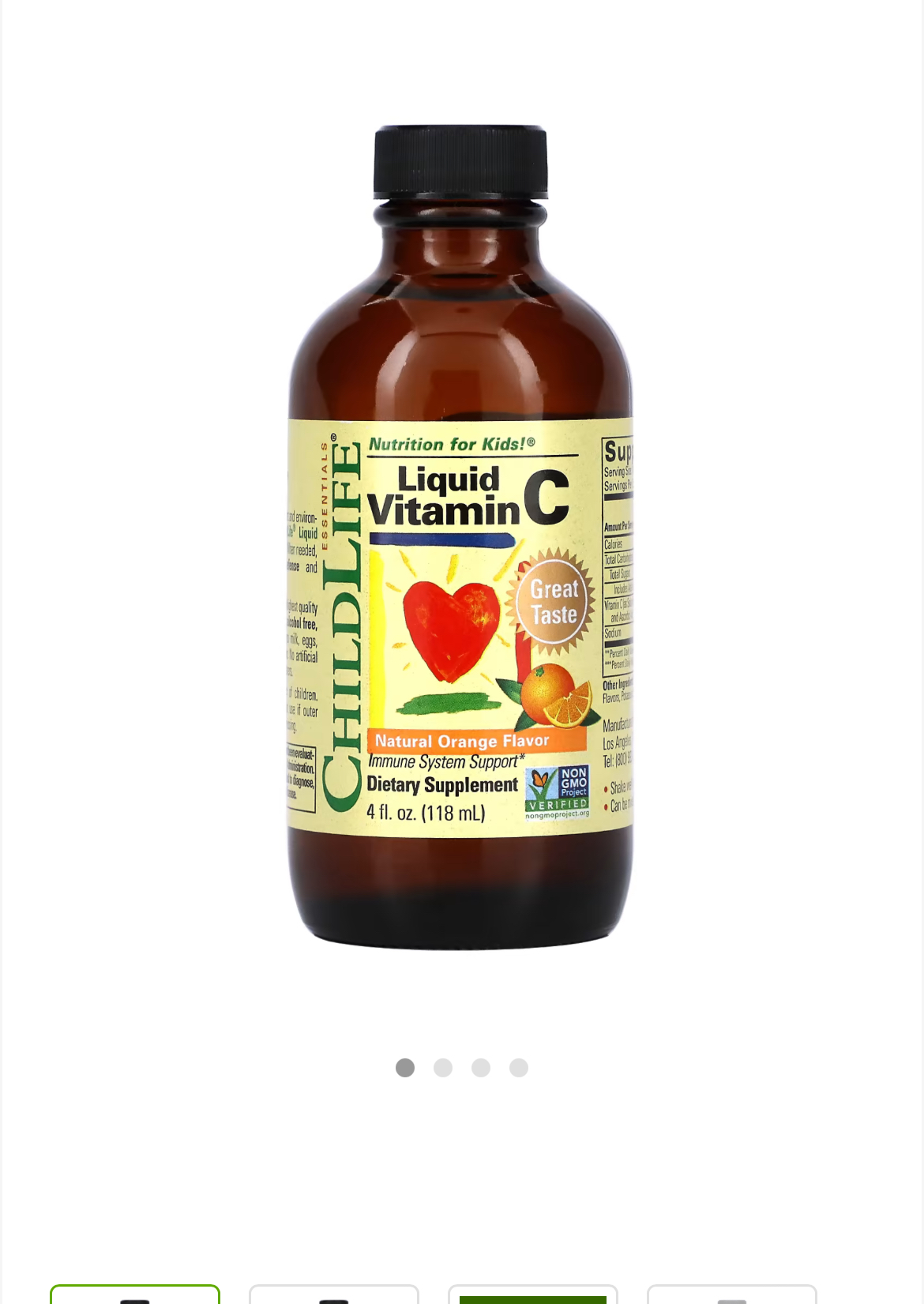
Task: Select the fourth greyed bottle thumbnail
Action: 731,1296
